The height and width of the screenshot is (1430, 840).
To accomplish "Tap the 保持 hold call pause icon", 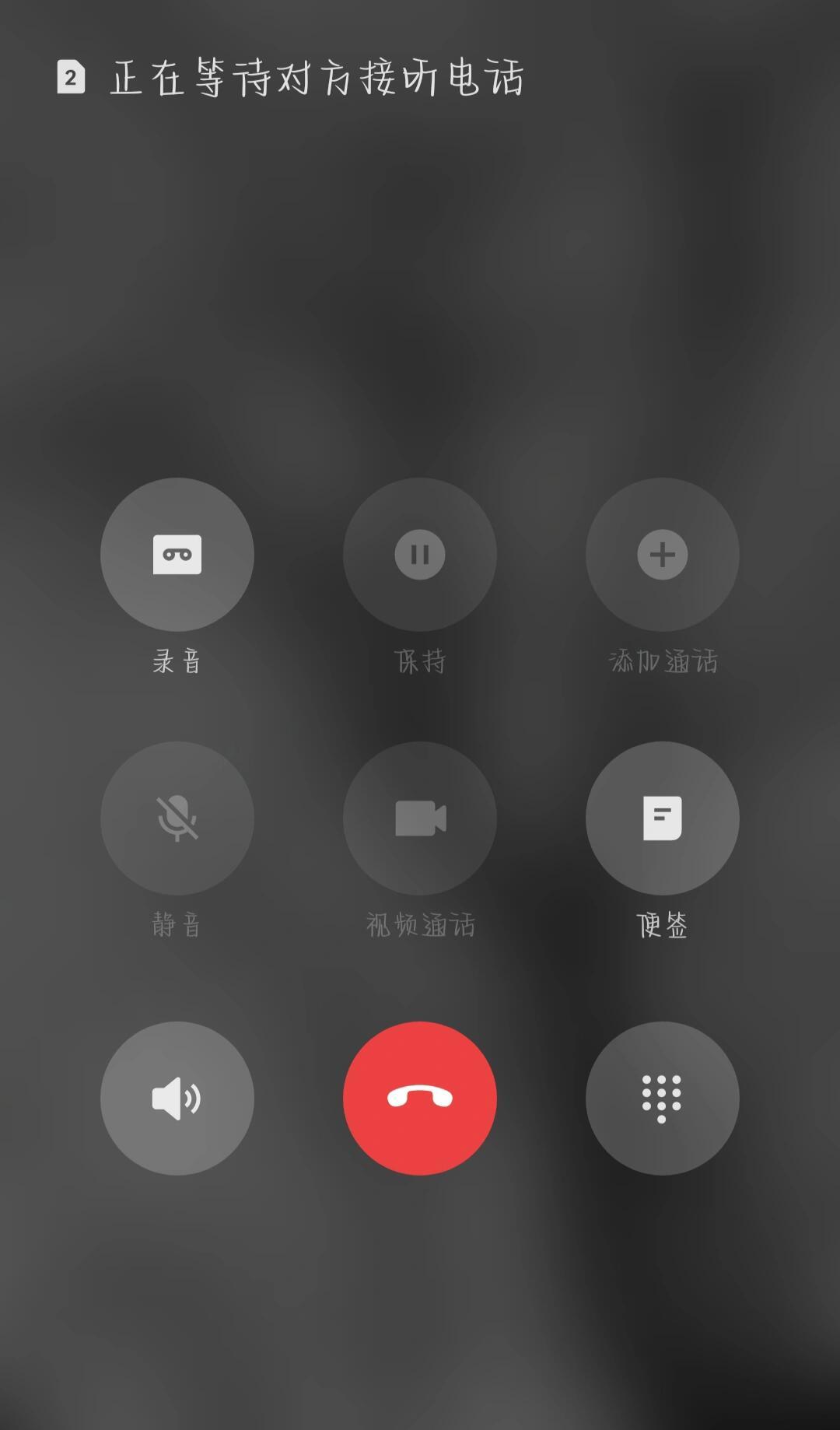I will [x=419, y=554].
